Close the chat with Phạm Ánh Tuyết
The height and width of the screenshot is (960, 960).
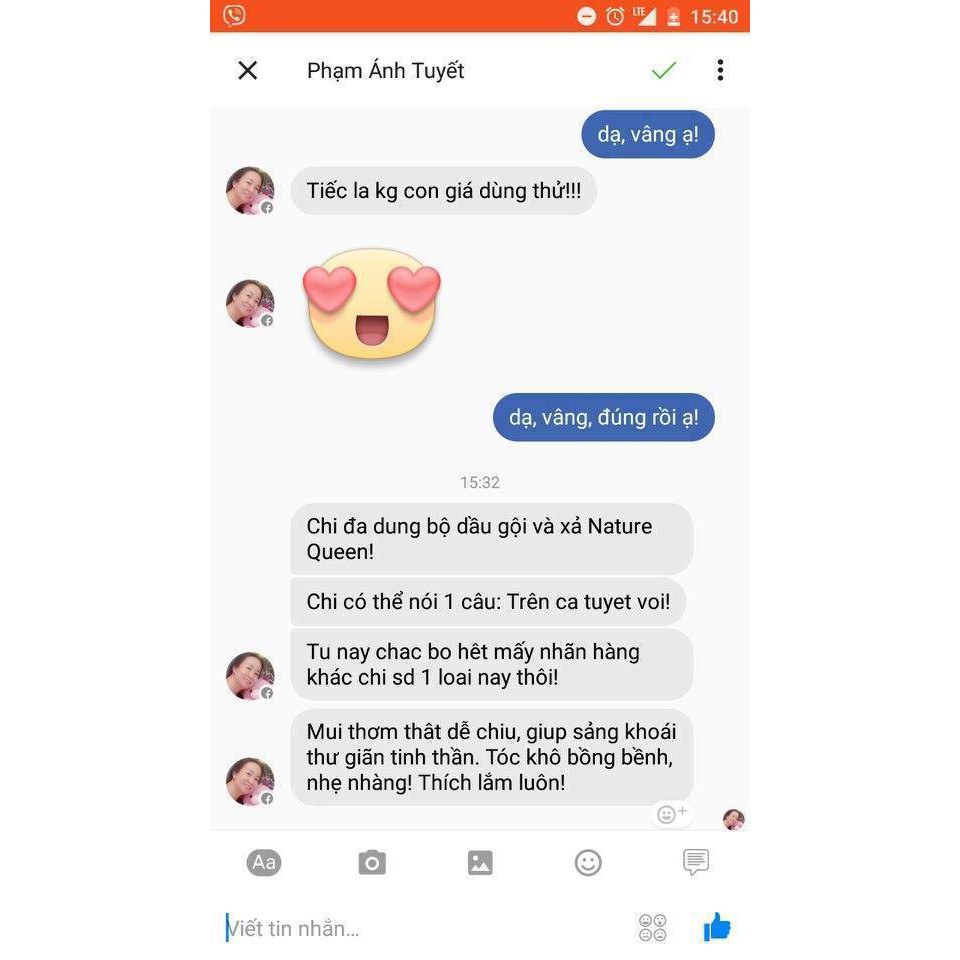248,70
